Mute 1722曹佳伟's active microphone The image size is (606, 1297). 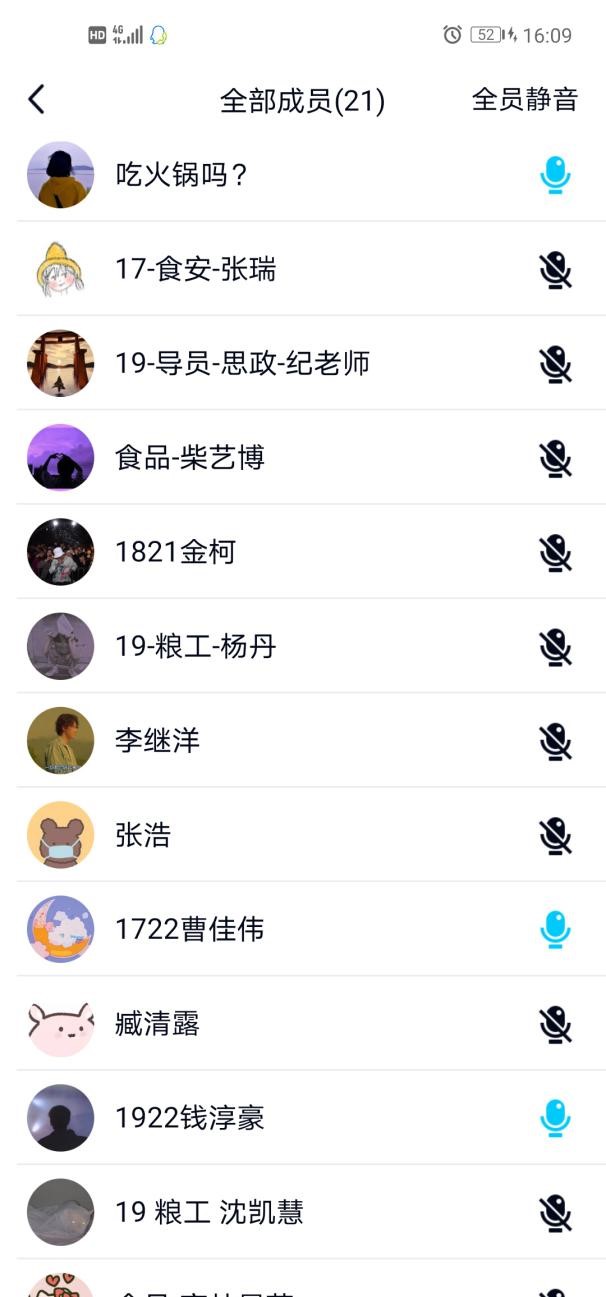(555, 929)
